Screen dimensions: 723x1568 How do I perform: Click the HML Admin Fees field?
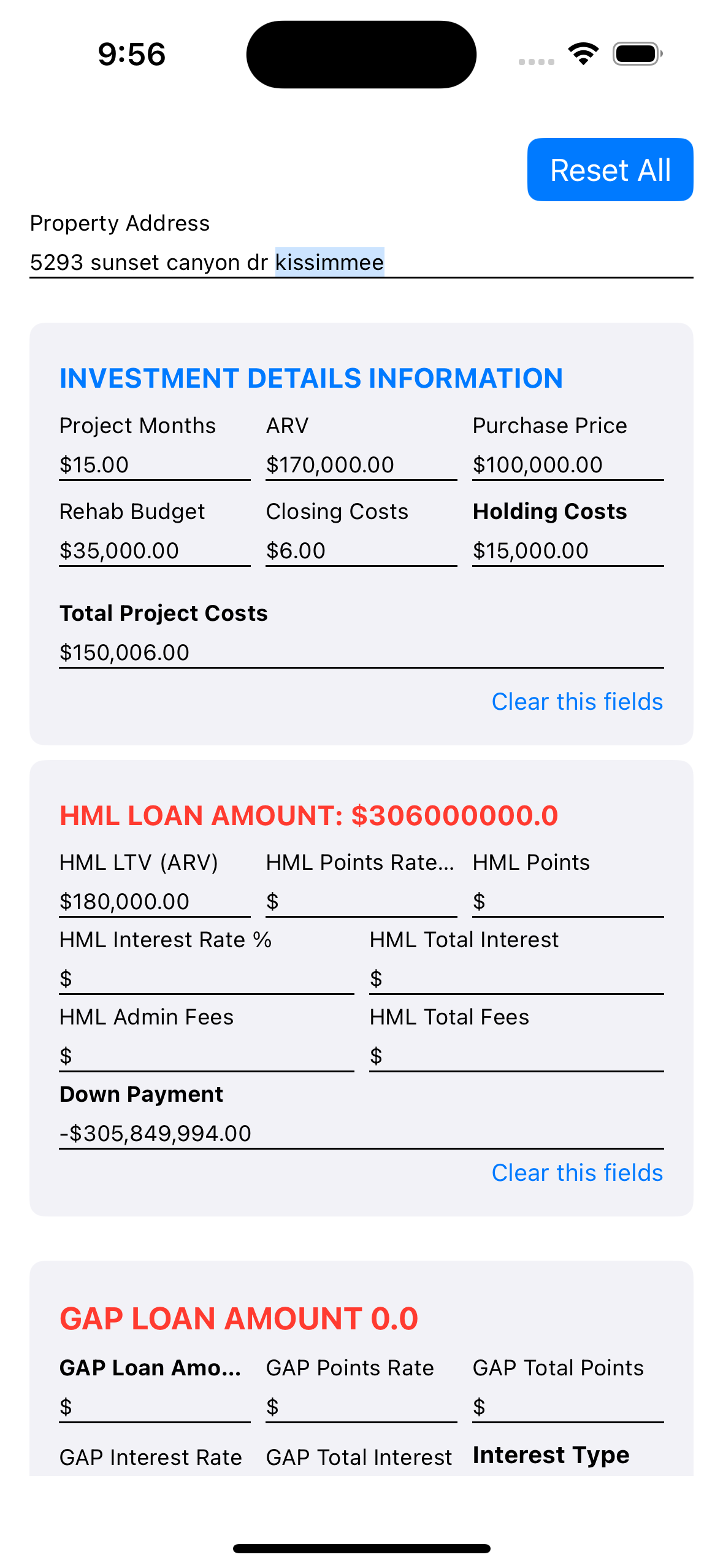pyautogui.click(x=205, y=1056)
